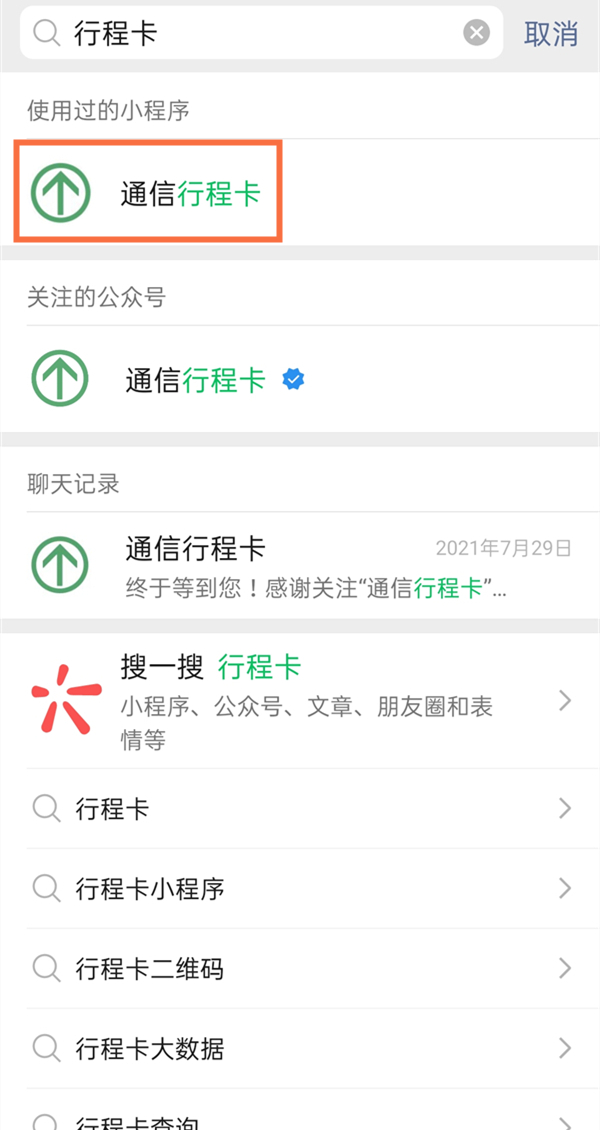Select the 行程卡二维码 suggestion

pyautogui.click(x=300, y=968)
